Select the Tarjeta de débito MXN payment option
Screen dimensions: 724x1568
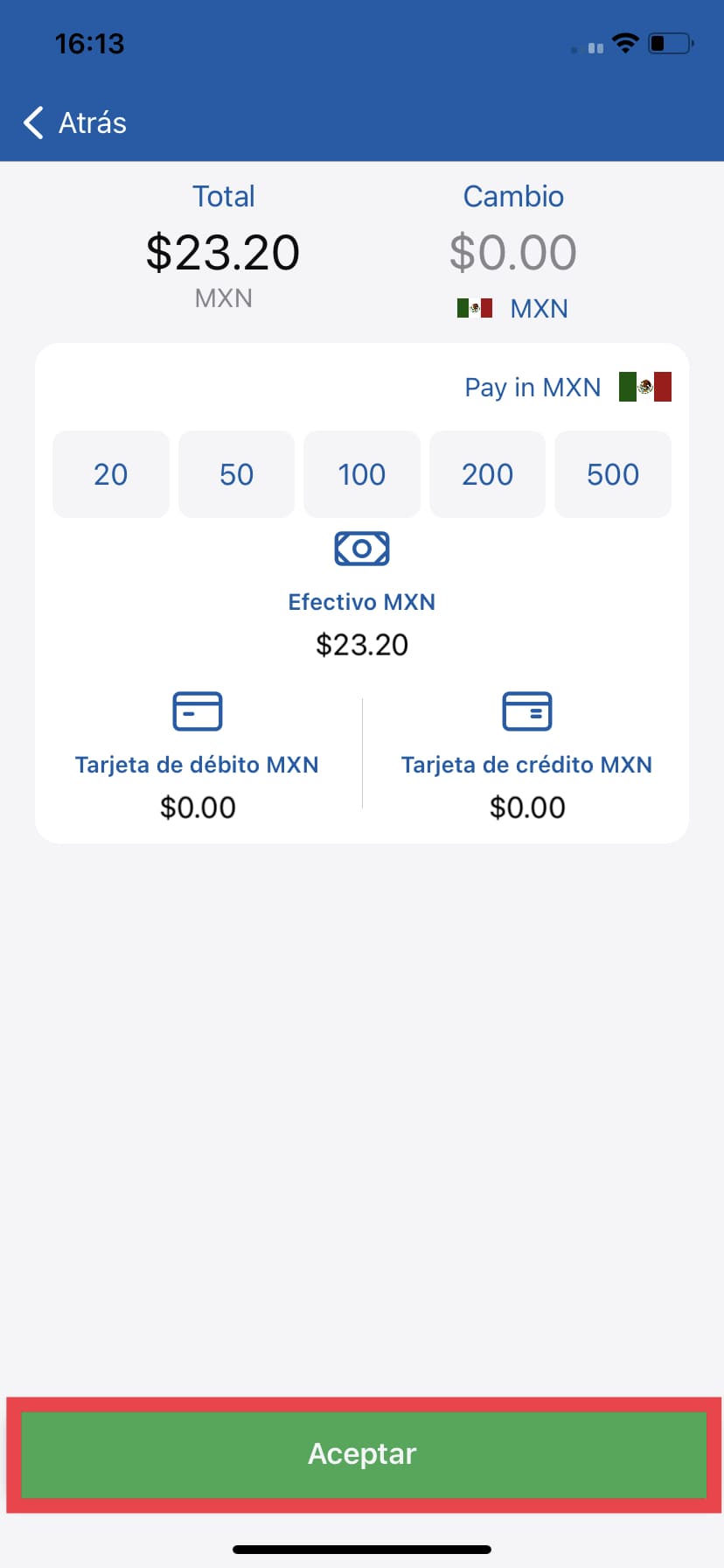click(198, 764)
